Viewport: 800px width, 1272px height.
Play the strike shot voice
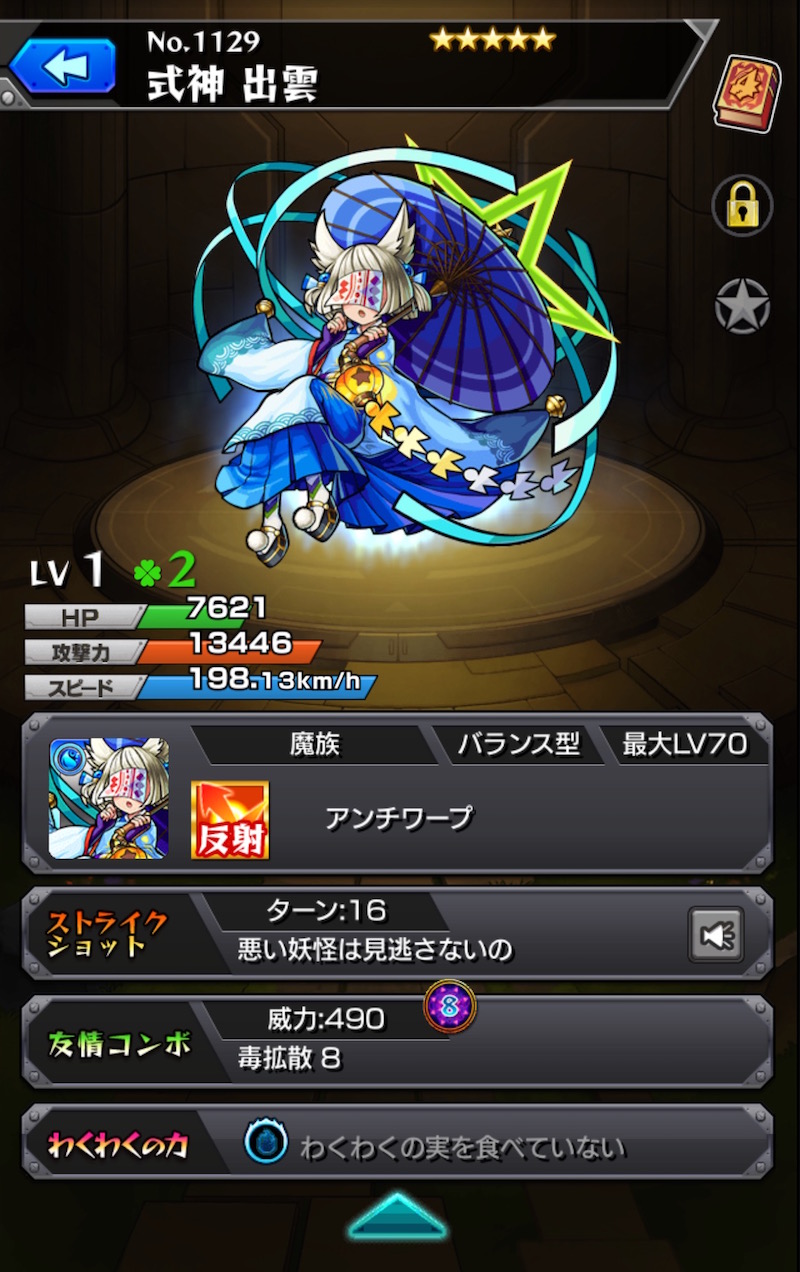click(717, 935)
